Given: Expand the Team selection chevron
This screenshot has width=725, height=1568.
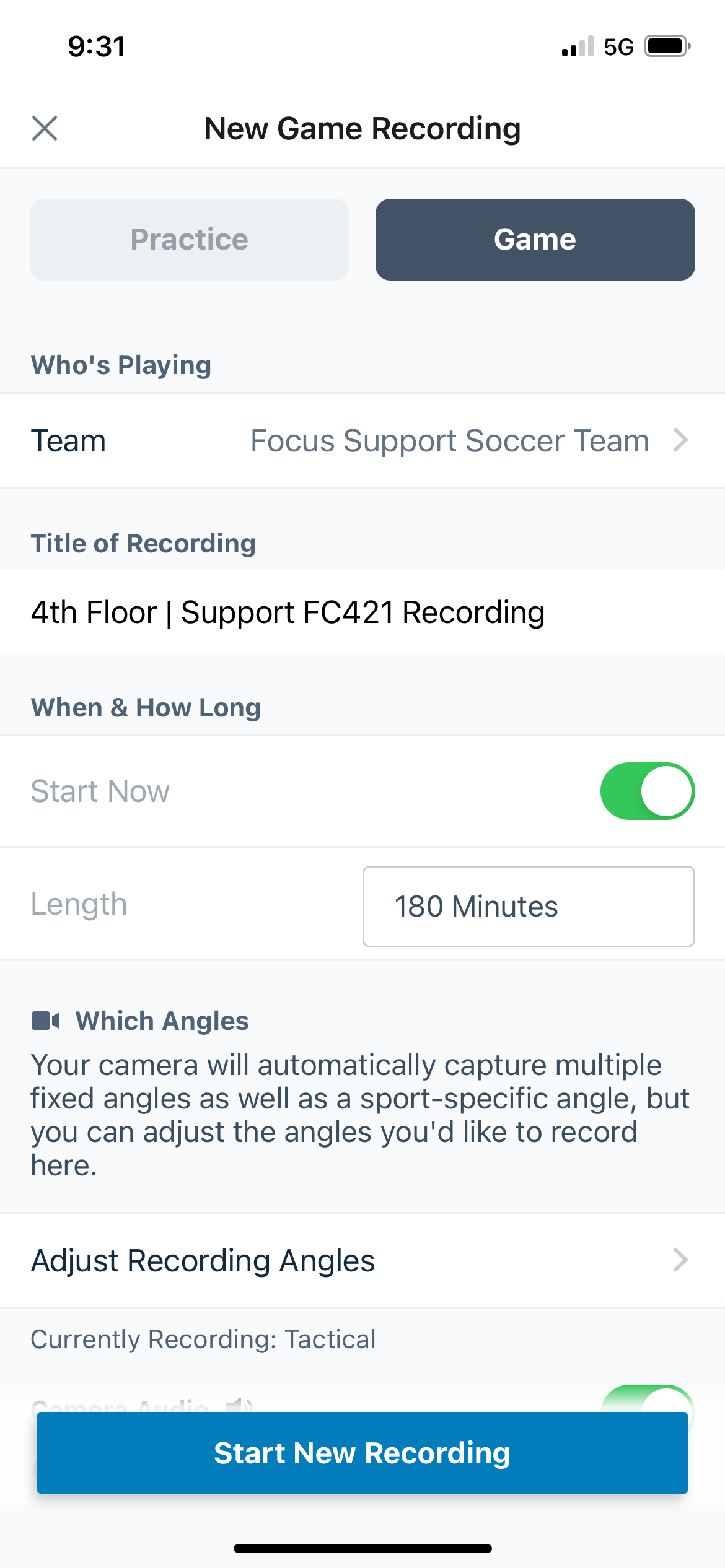Looking at the screenshot, I should (682, 440).
